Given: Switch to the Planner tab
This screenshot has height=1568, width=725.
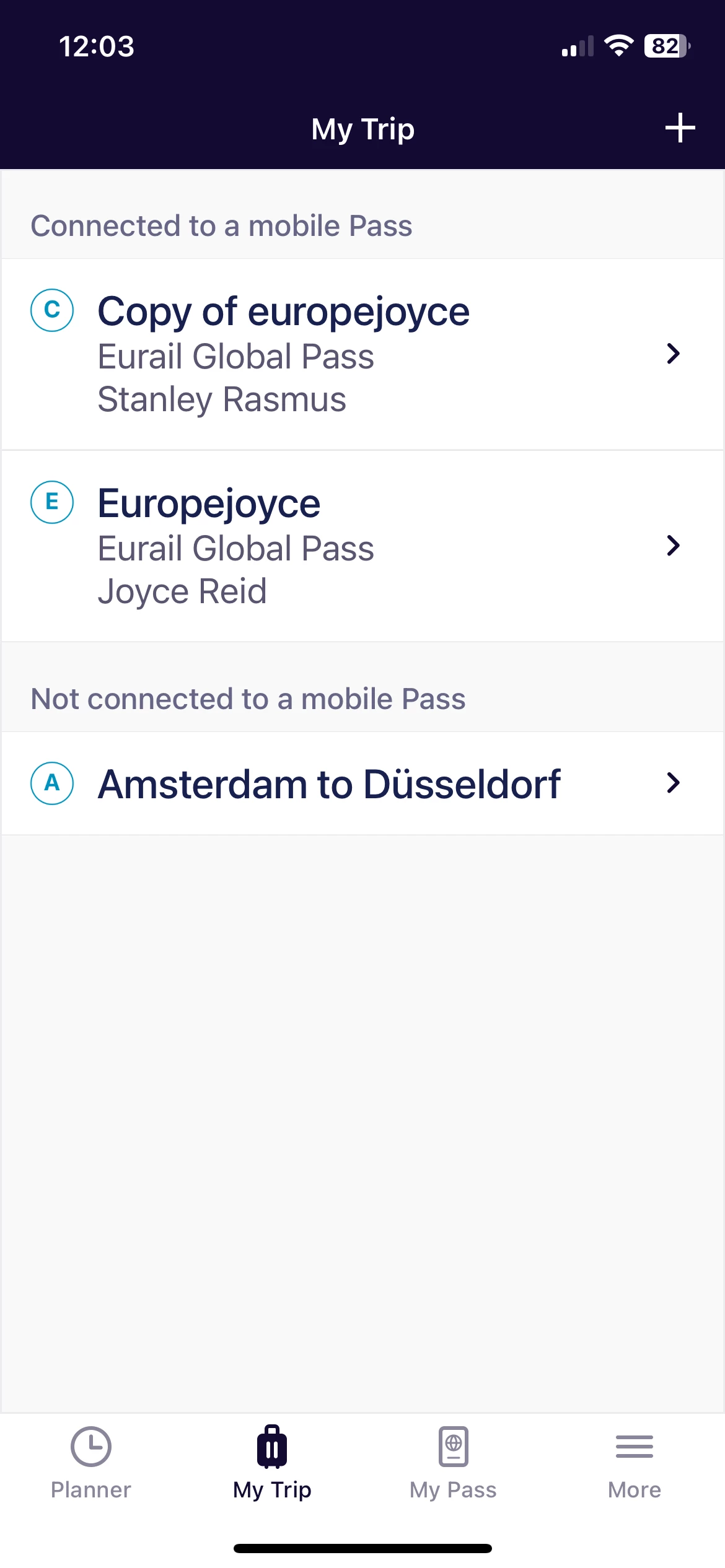Looking at the screenshot, I should [x=91, y=1463].
